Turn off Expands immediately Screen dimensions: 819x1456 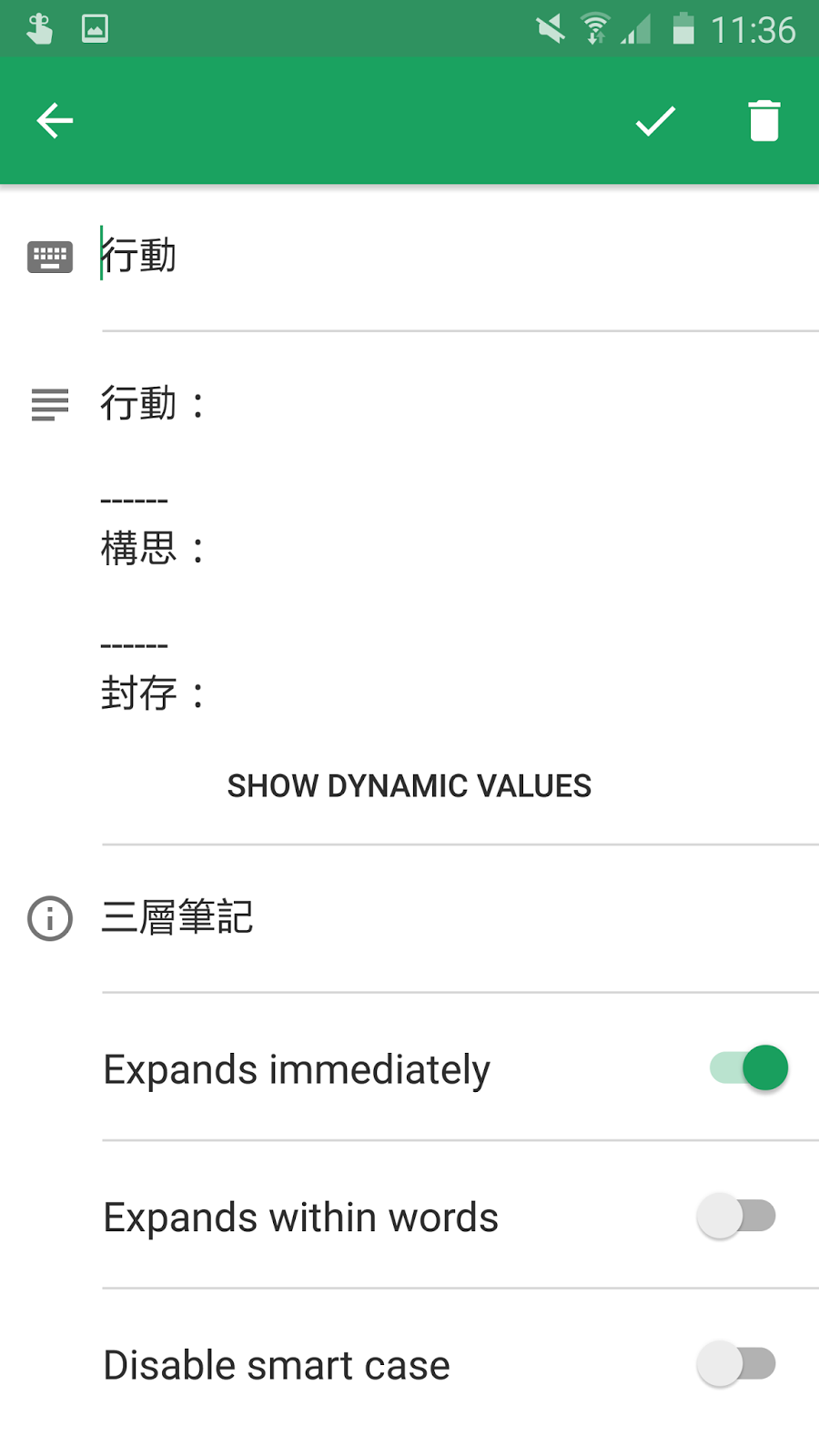749,1068
